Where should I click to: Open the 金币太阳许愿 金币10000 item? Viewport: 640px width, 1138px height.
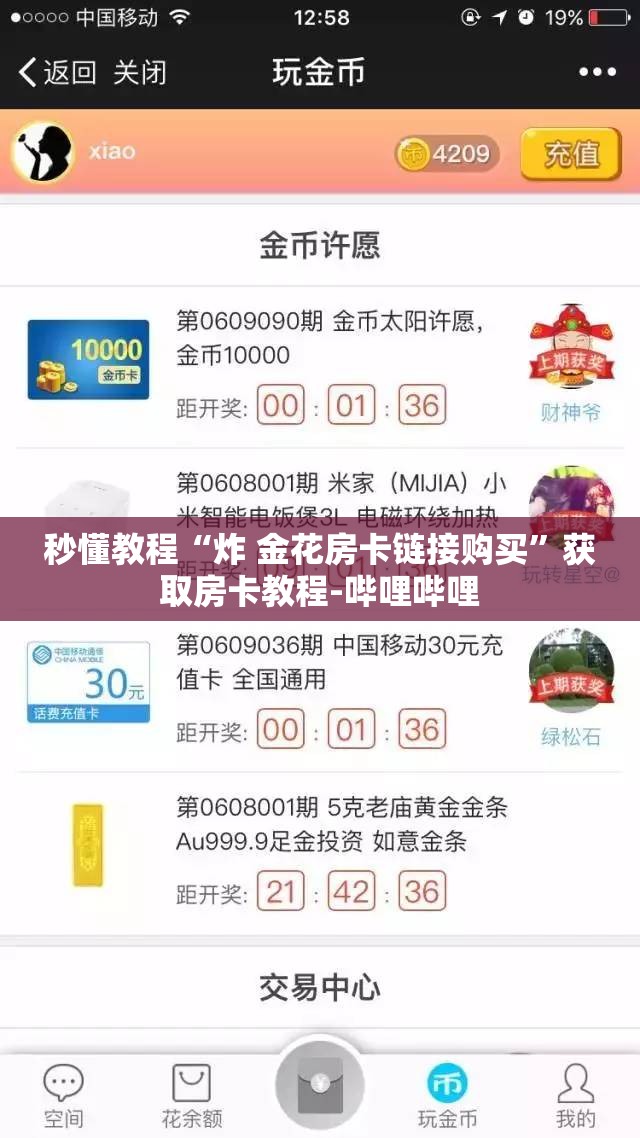(330, 338)
